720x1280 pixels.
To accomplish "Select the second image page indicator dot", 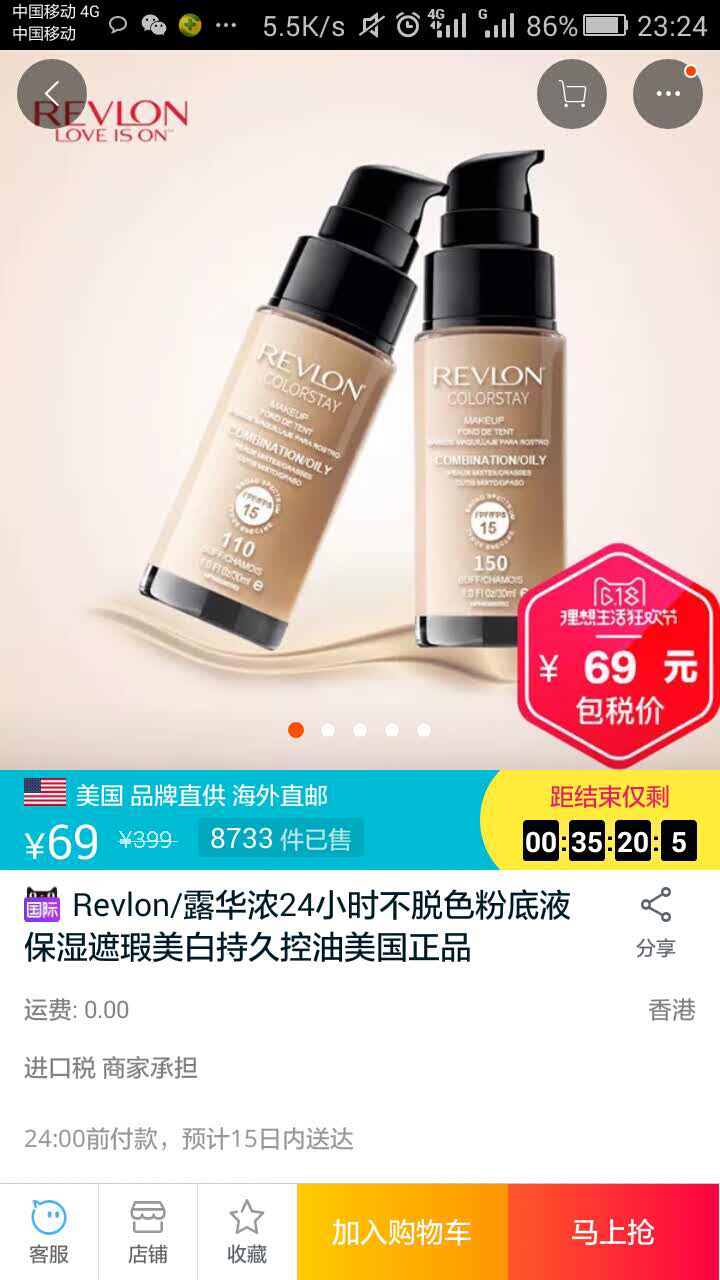I will pos(328,730).
